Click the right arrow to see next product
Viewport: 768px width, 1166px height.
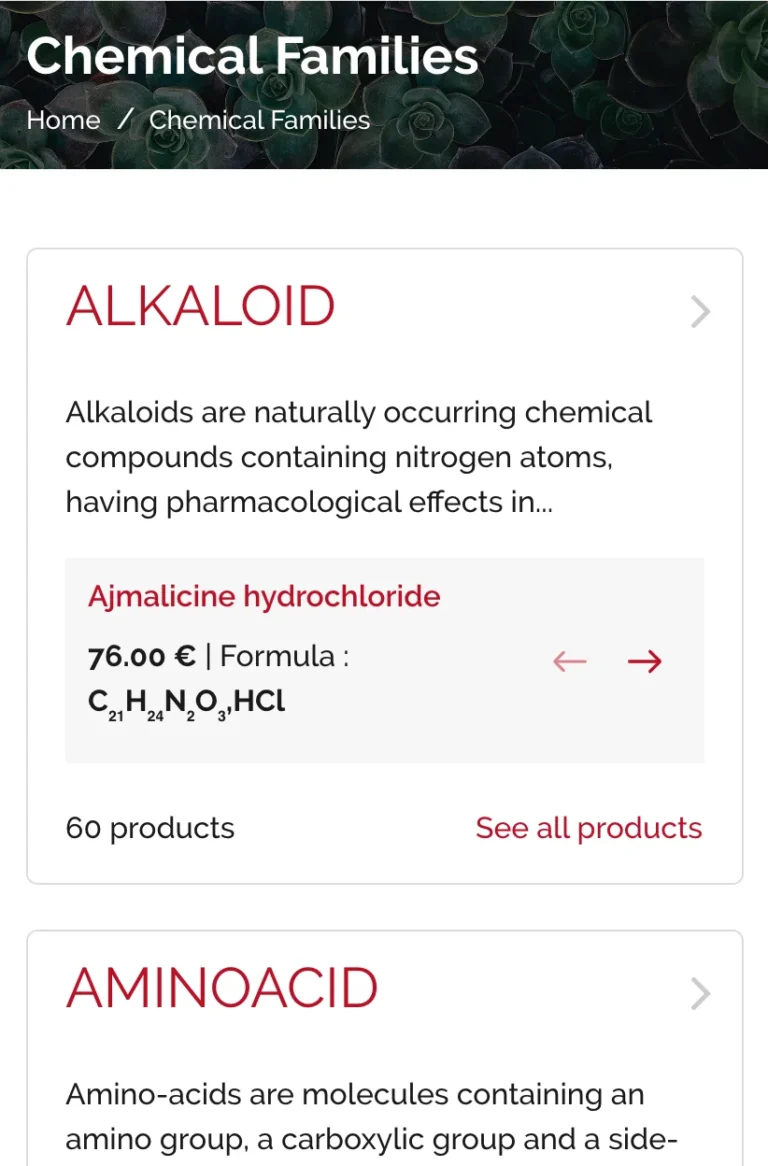[x=644, y=660]
